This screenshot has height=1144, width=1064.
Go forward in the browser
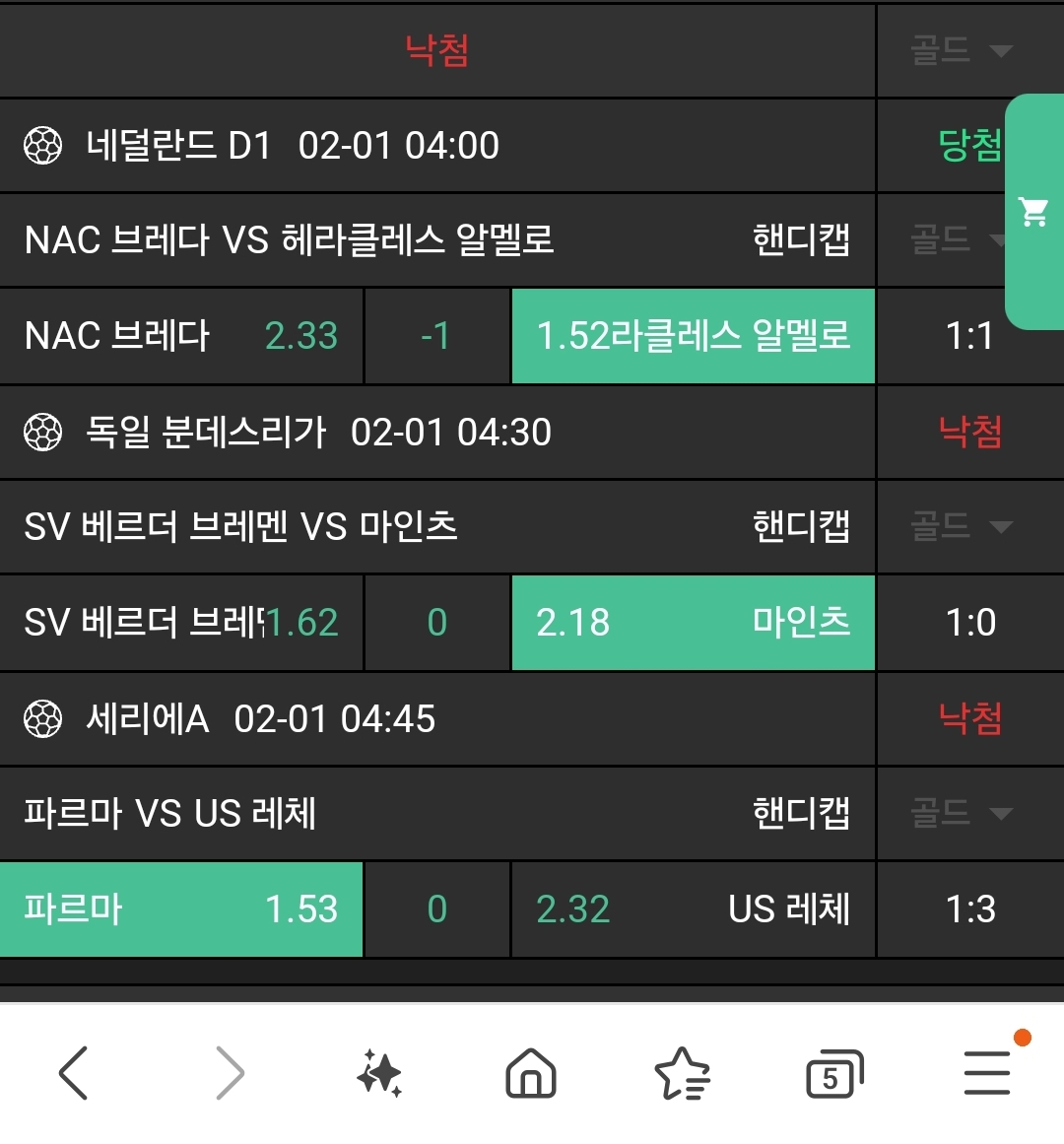click(x=229, y=1073)
